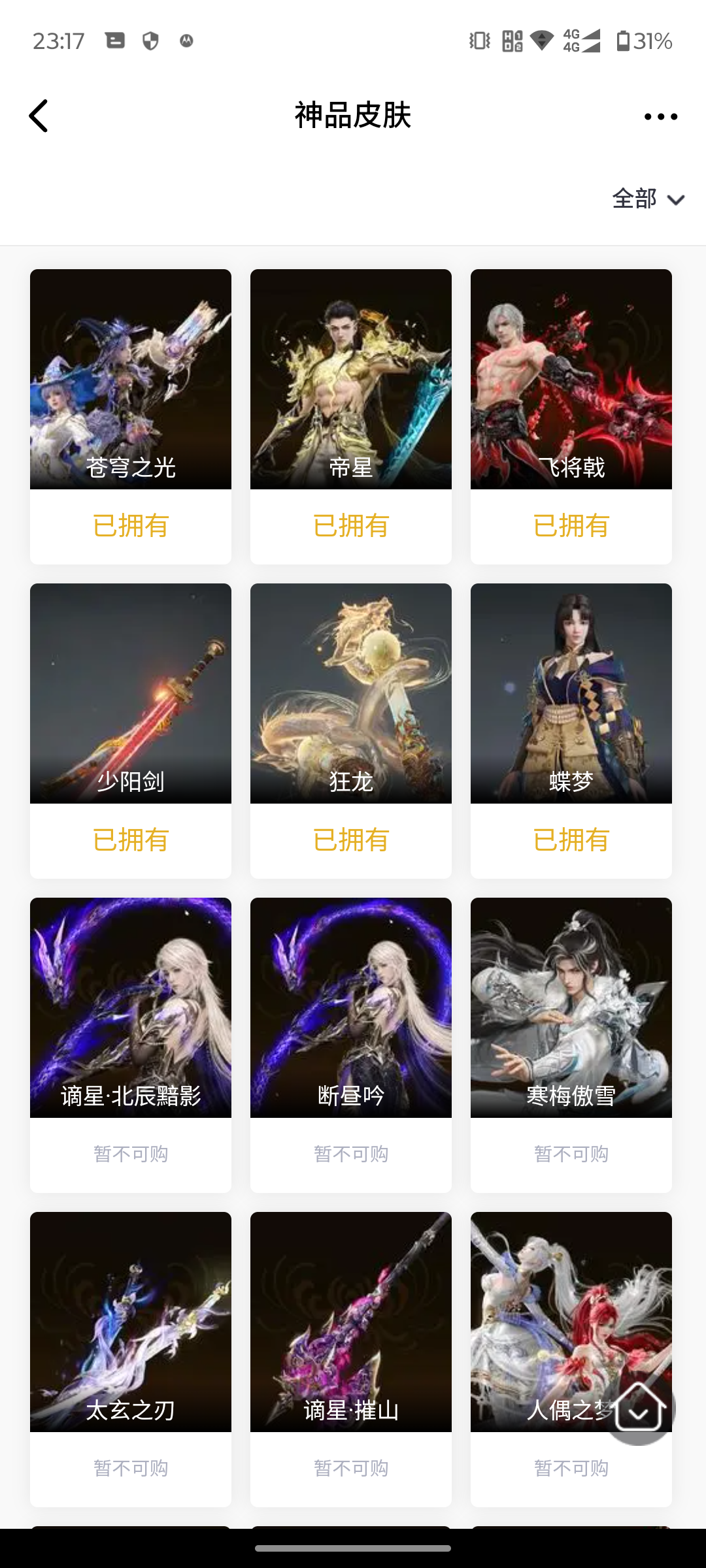View the 少阳剑 skin card
706x1568 pixels.
131,731
